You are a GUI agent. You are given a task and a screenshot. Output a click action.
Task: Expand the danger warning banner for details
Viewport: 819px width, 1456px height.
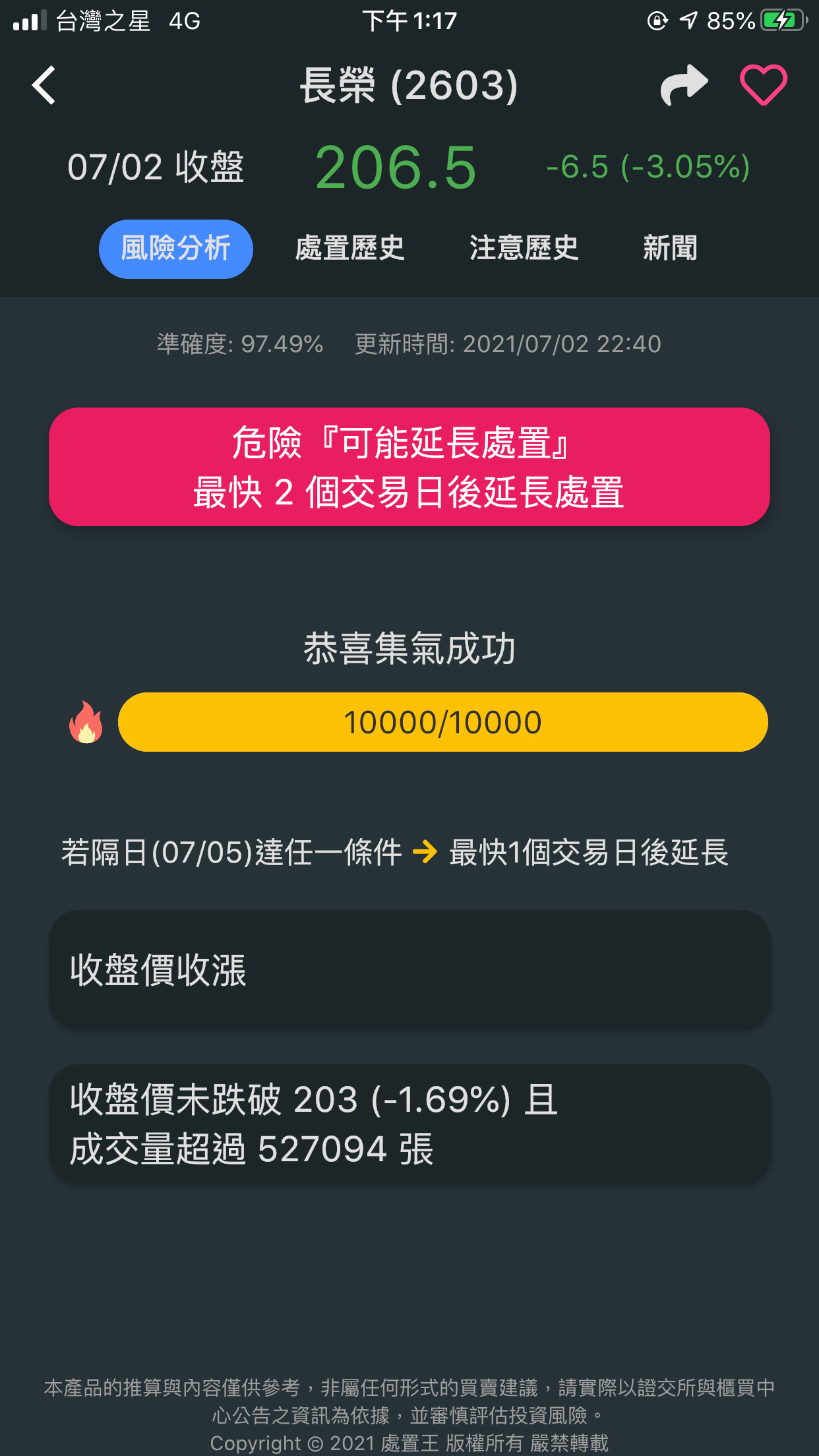tap(409, 467)
